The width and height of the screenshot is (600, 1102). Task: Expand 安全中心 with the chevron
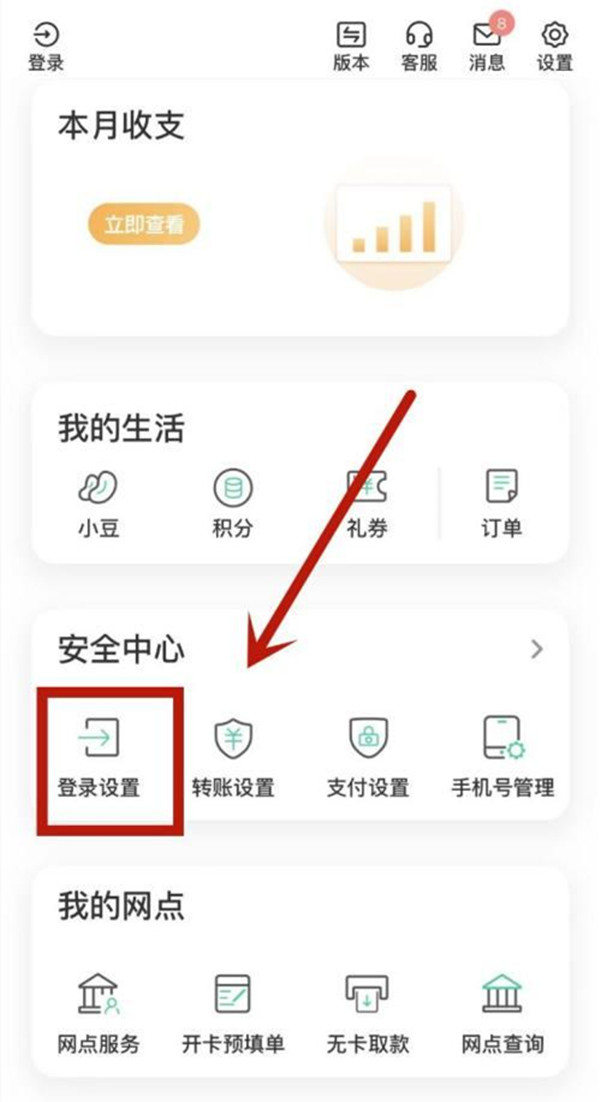pos(537,649)
